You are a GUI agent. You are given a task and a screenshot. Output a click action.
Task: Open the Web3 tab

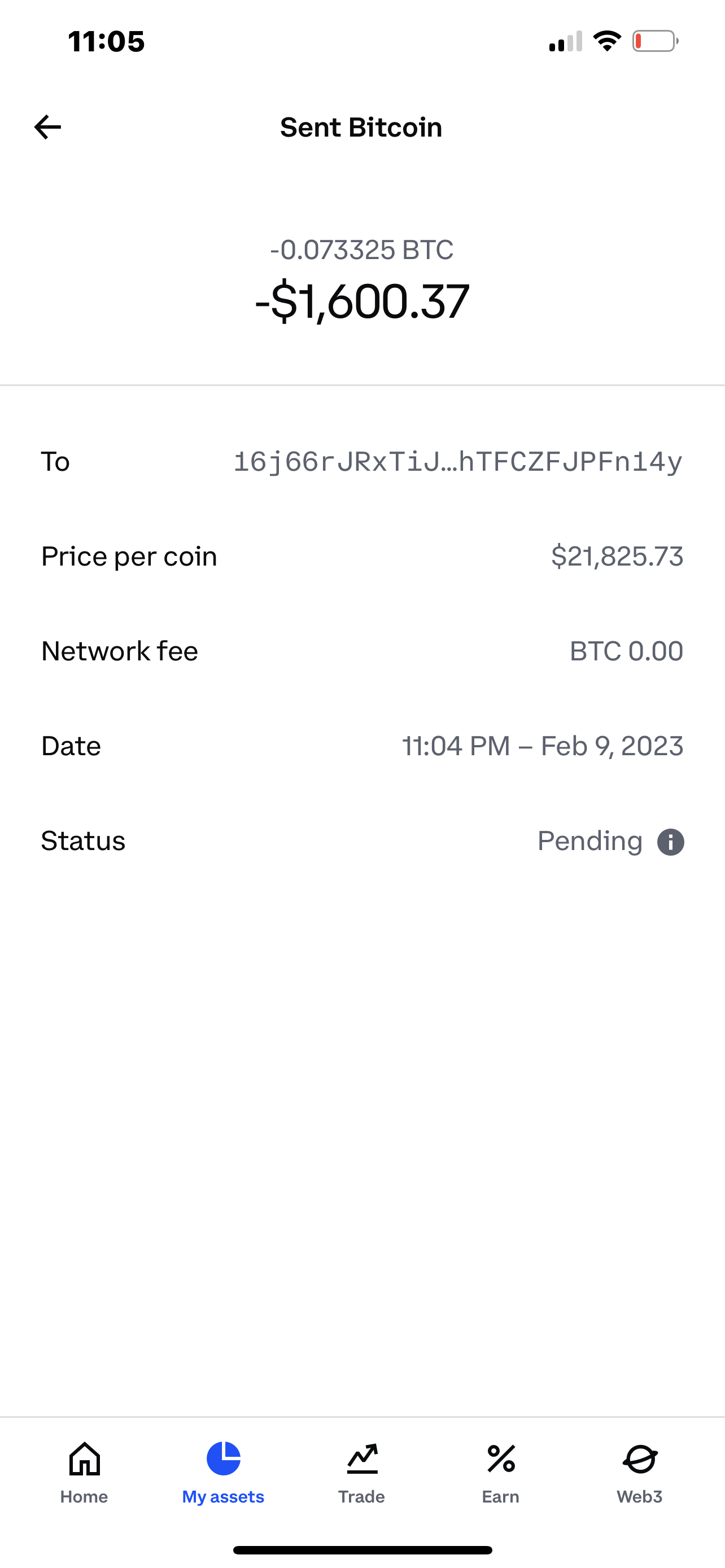pyautogui.click(x=640, y=1473)
